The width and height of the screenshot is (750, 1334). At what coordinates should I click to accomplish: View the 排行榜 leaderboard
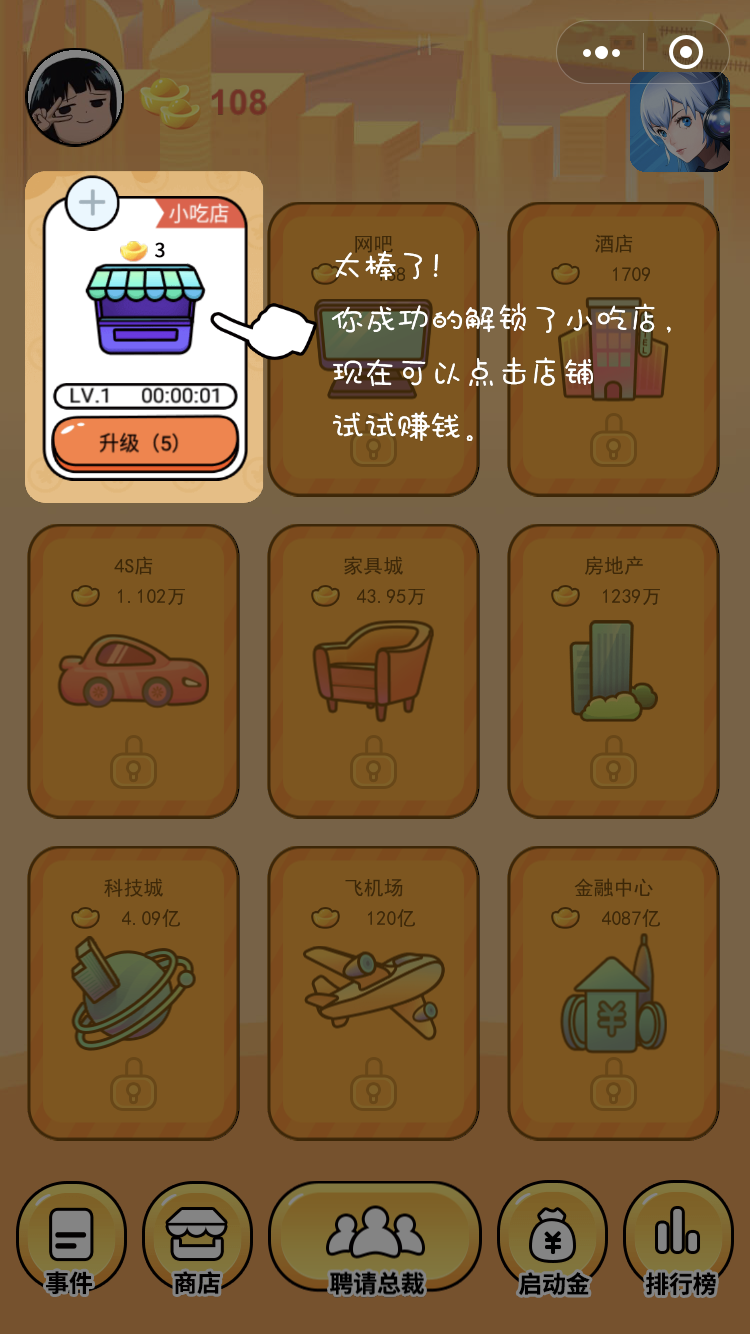click(678, 1241)
